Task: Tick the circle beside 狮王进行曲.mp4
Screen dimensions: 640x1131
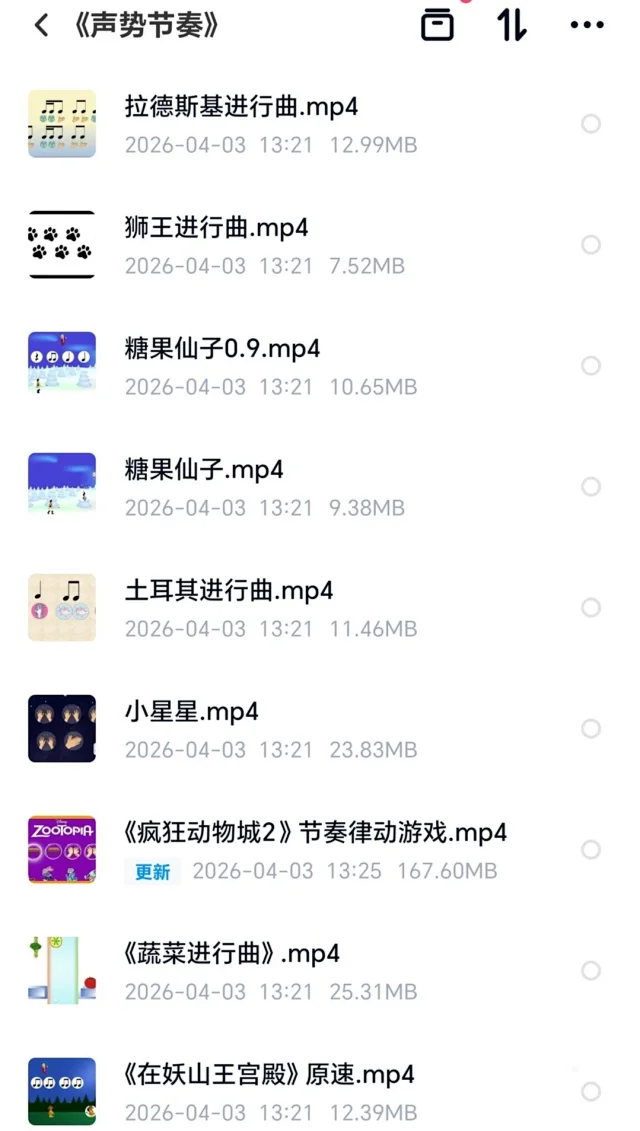Action: (x=591, y=245)
